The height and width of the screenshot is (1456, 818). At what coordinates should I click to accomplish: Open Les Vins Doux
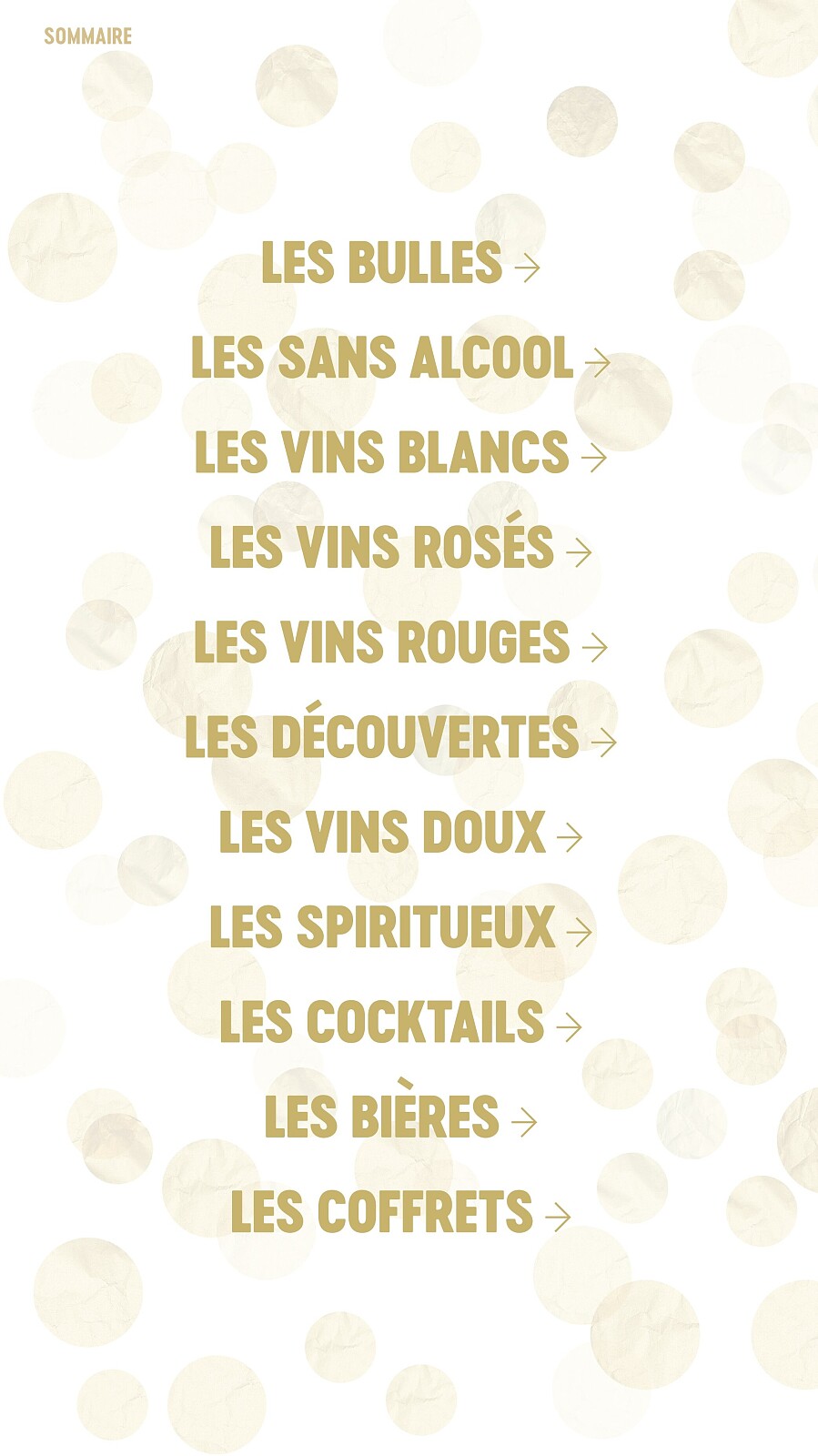coord(399,834)
